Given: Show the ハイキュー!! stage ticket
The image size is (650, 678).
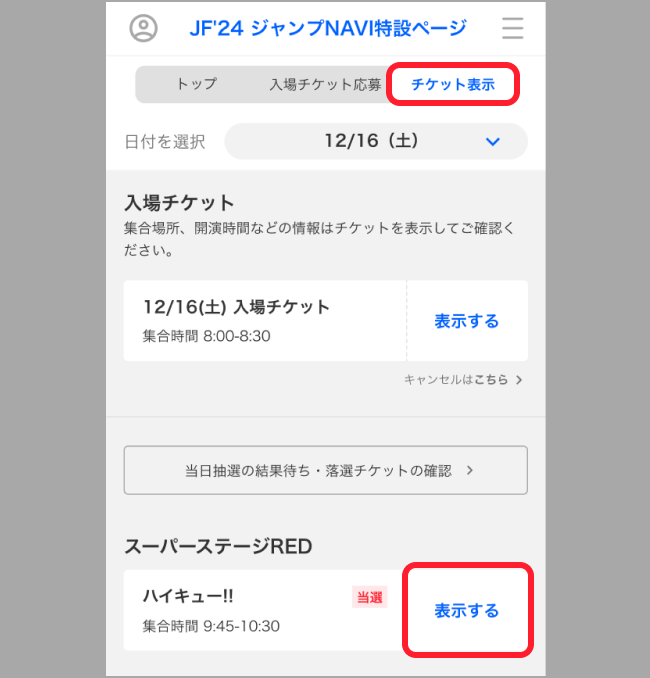Looking at the screenshot, I should [466, 610].
